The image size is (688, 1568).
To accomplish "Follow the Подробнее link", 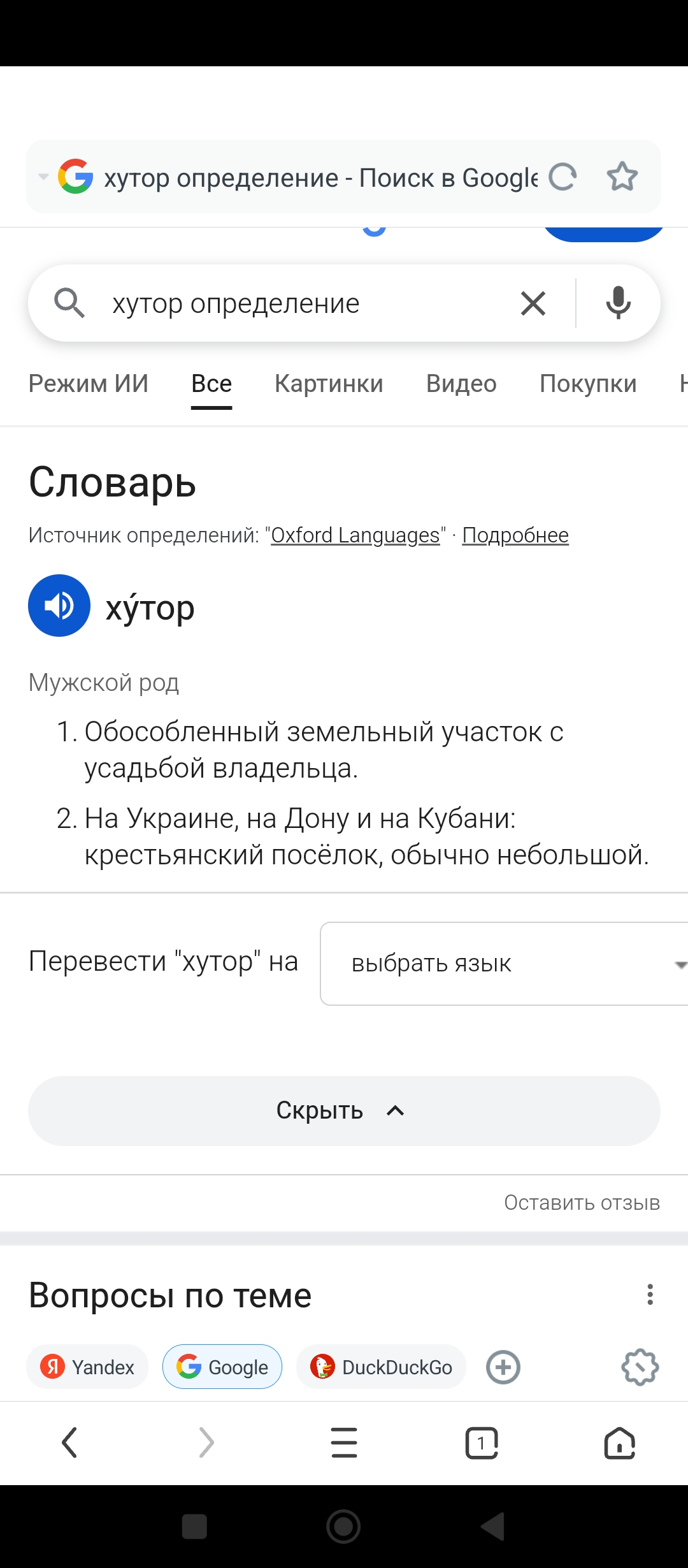I will (515, 535).
